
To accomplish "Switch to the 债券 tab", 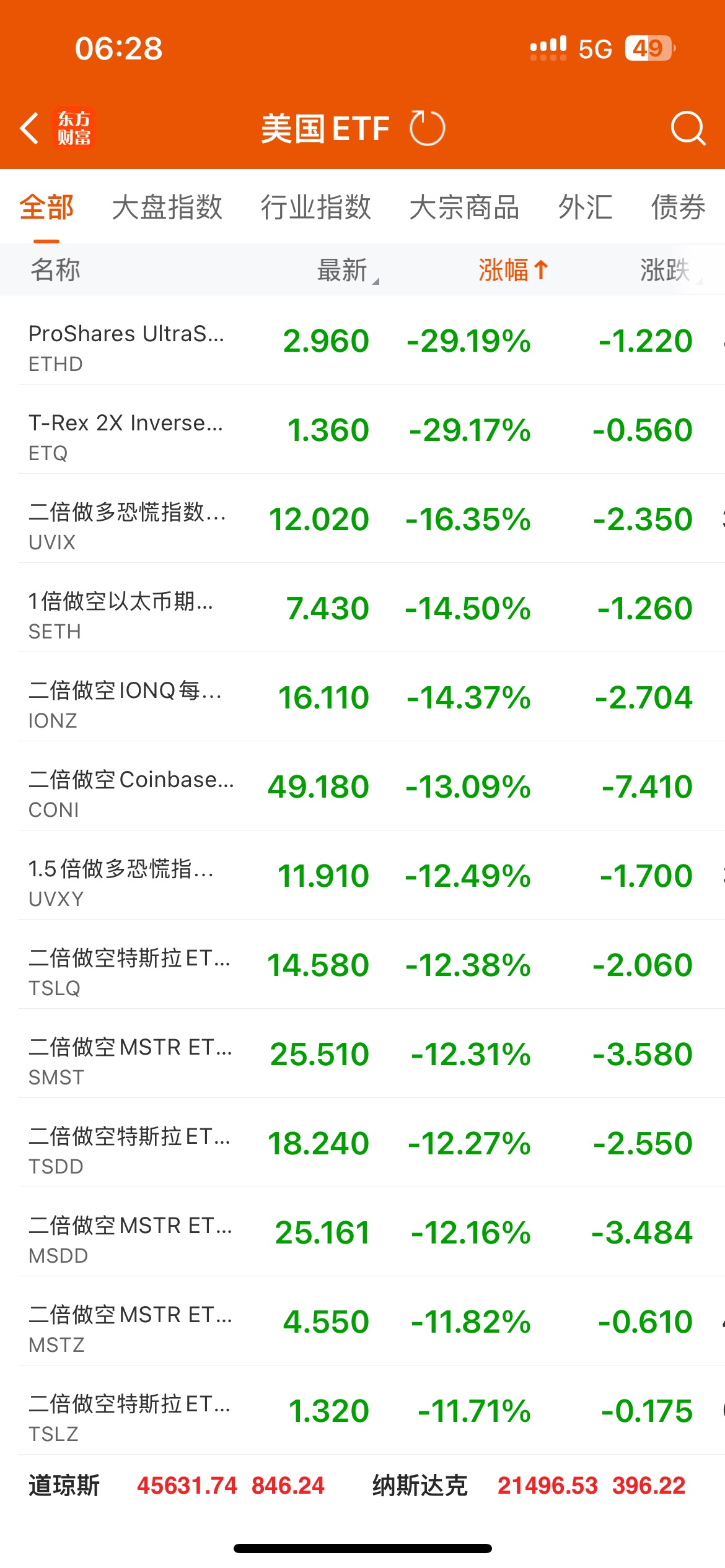I will 679,207.
